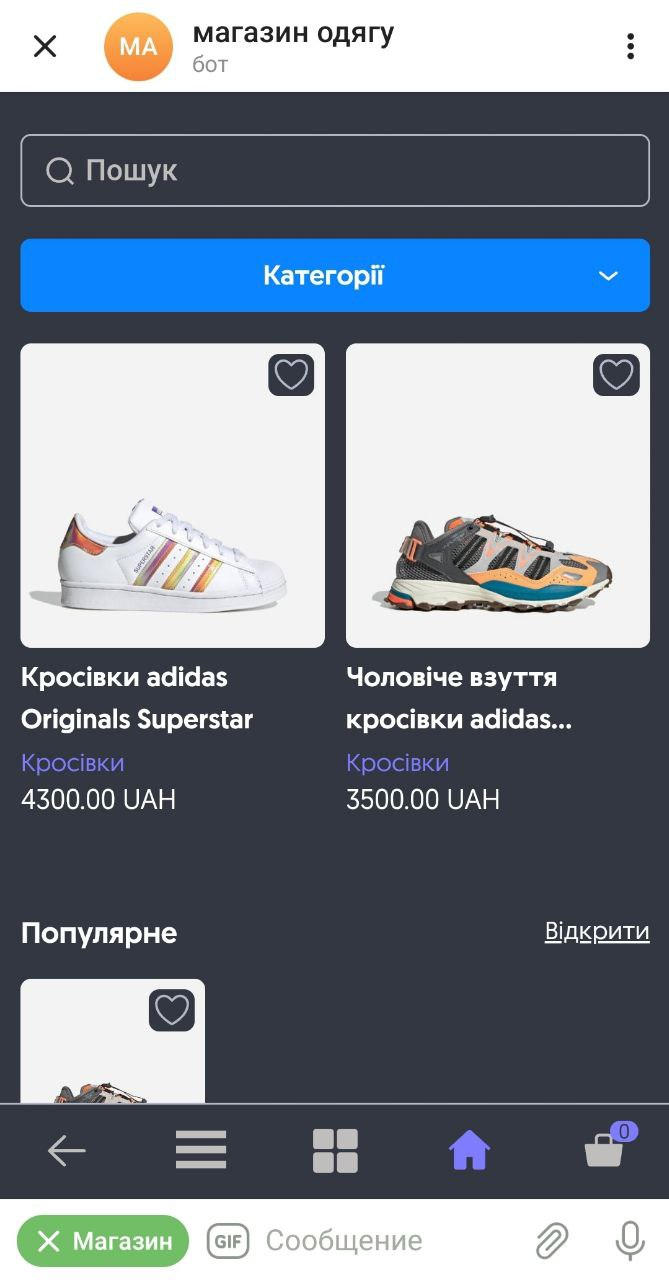Close the shop bot web view
The height and width of the screenshot is (1280, 669).
pos(45,46)
